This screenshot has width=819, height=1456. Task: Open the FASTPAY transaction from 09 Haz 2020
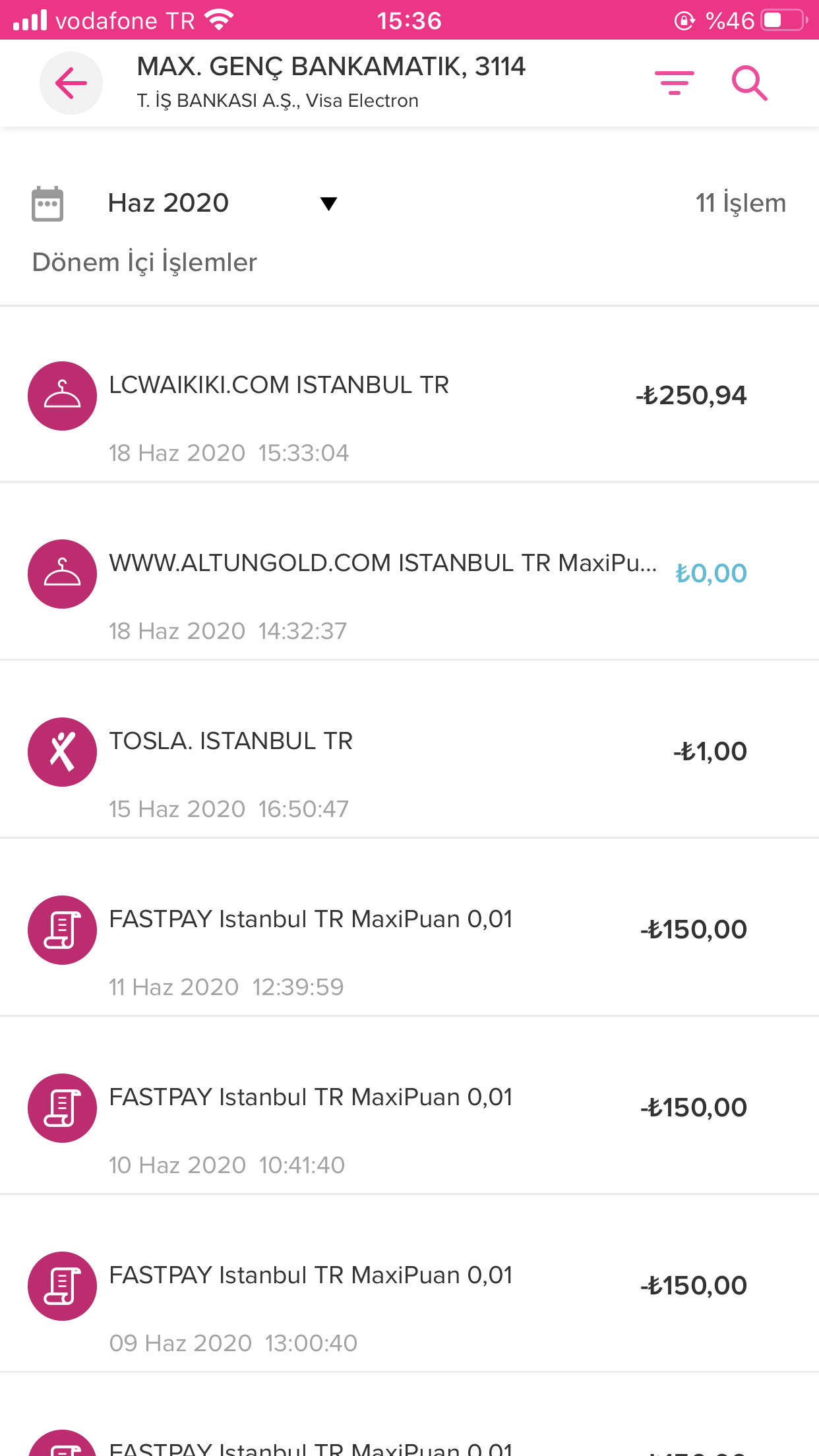(409, 1284)
